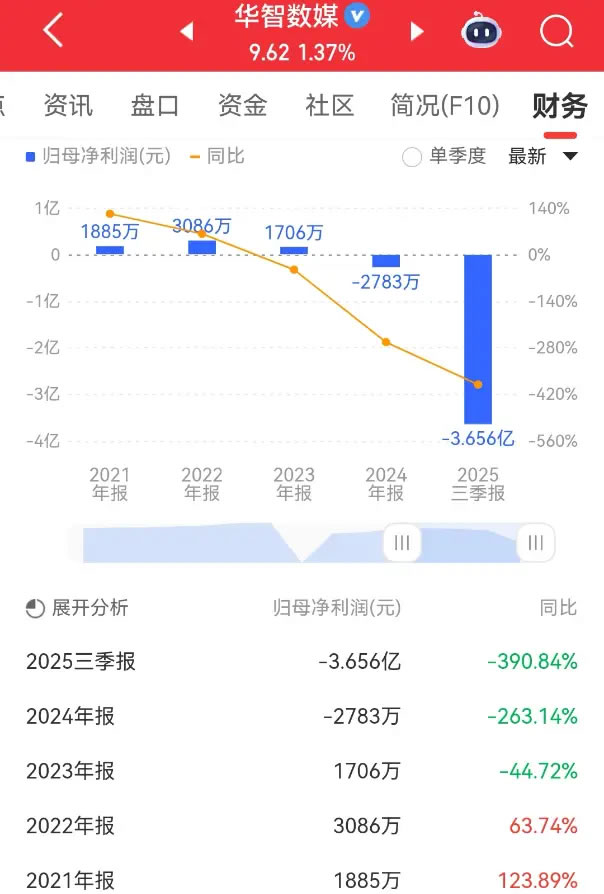The image size is (604, 894).
Task: Switch to the 社区 tab
Action: coord(330,105)
